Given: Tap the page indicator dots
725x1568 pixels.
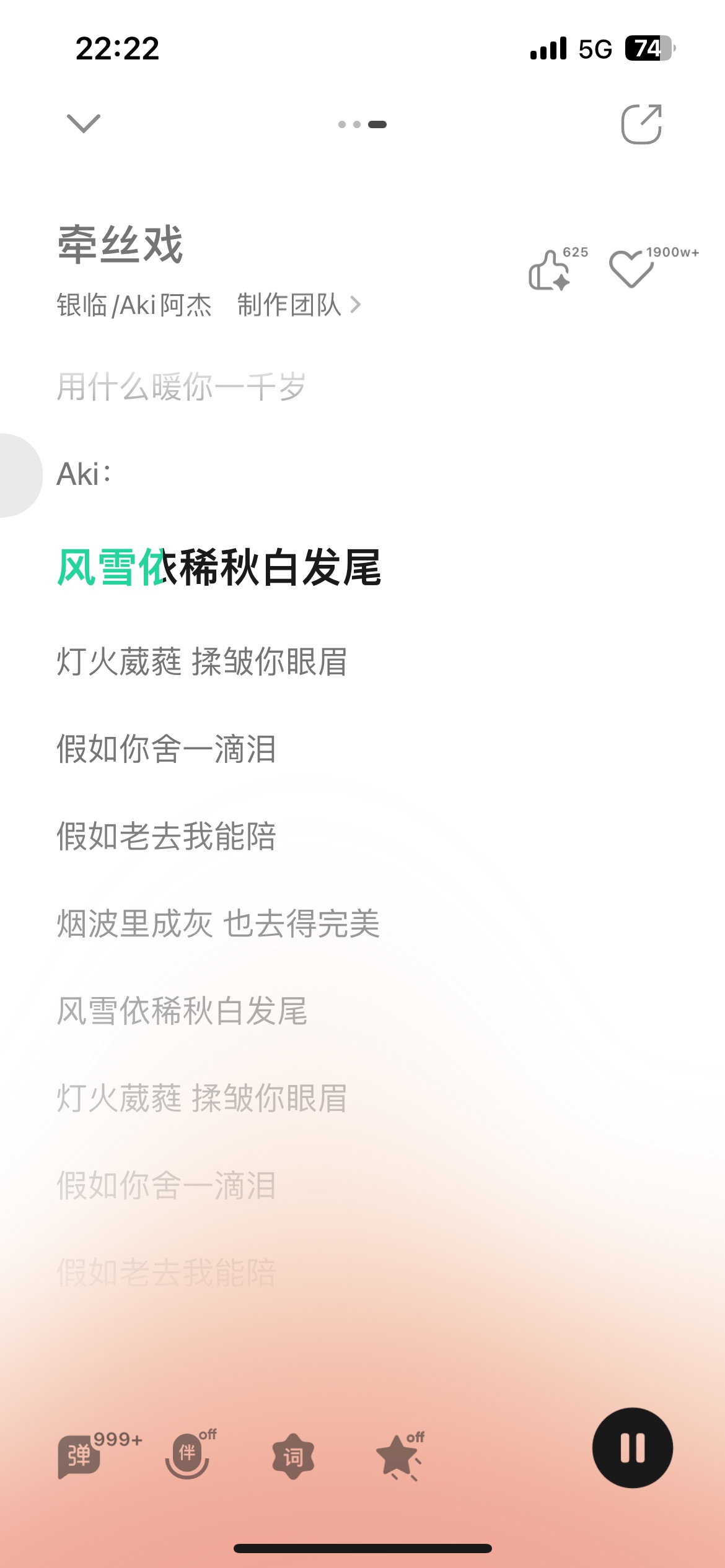Looking at the screenshot, I should click(362, 124).
